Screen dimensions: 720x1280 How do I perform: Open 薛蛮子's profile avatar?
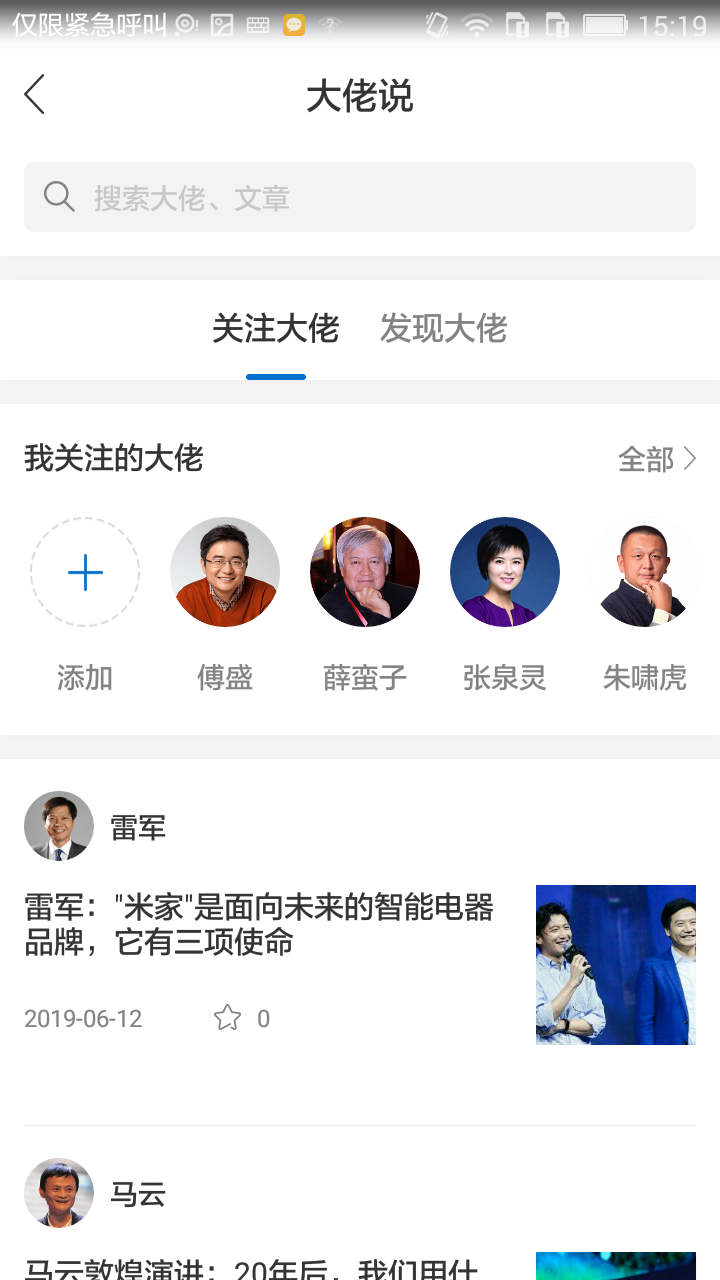(x=365, y=572)
